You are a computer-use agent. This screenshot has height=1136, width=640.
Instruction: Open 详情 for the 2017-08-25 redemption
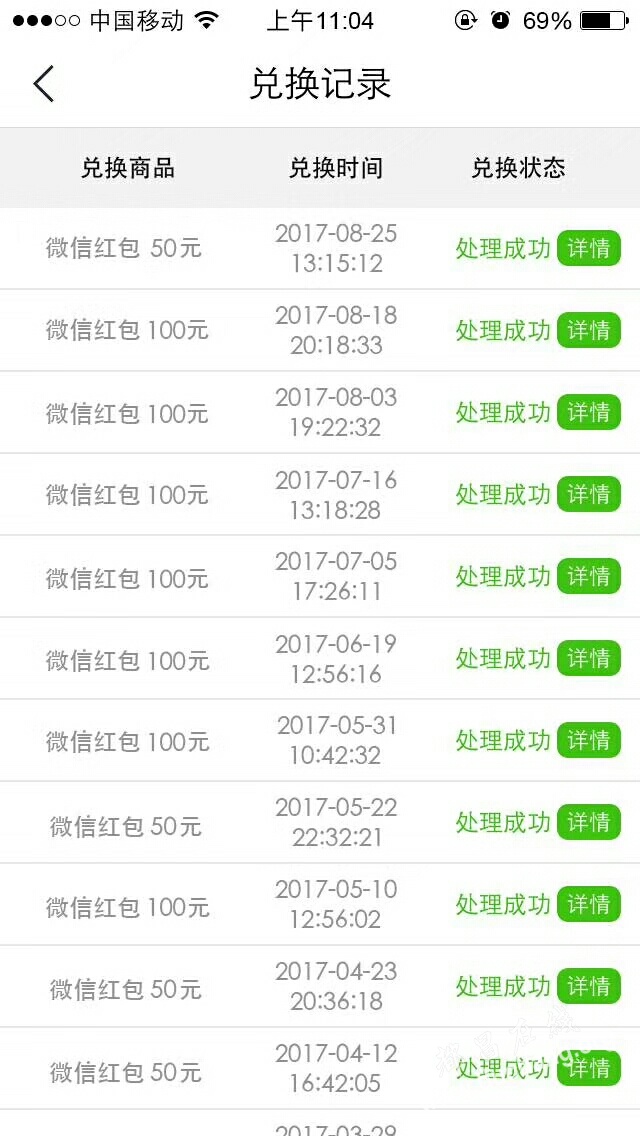[x=589, y=248]
